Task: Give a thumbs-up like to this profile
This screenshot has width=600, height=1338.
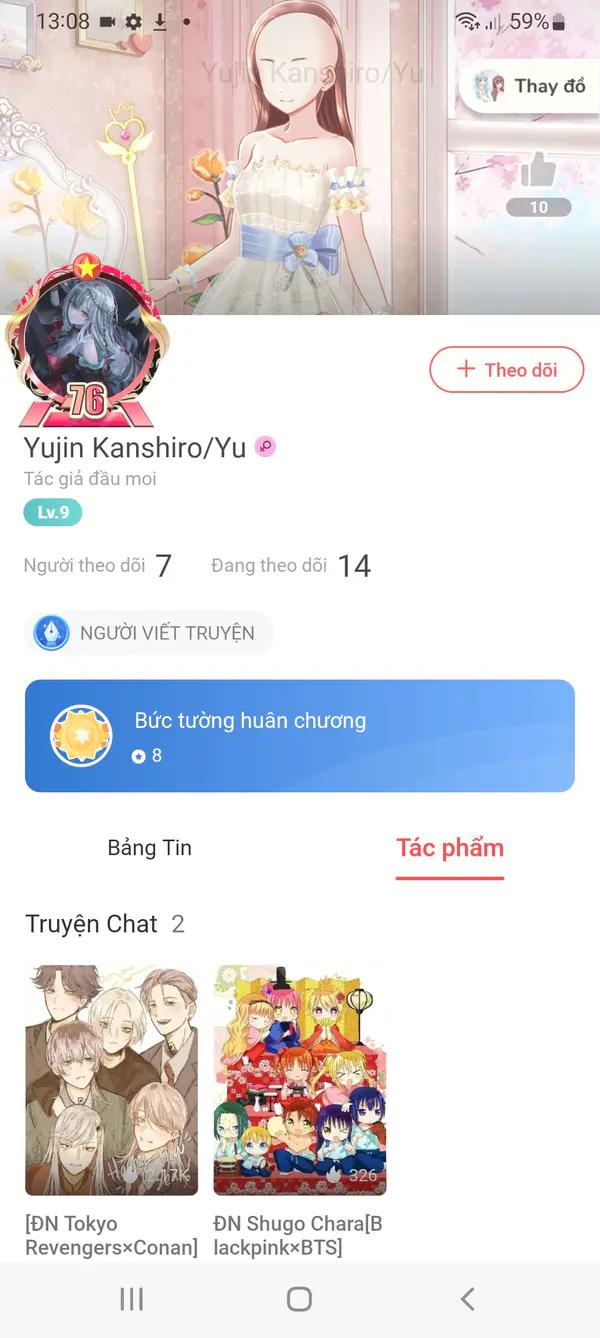Action: tap(538, 172)
